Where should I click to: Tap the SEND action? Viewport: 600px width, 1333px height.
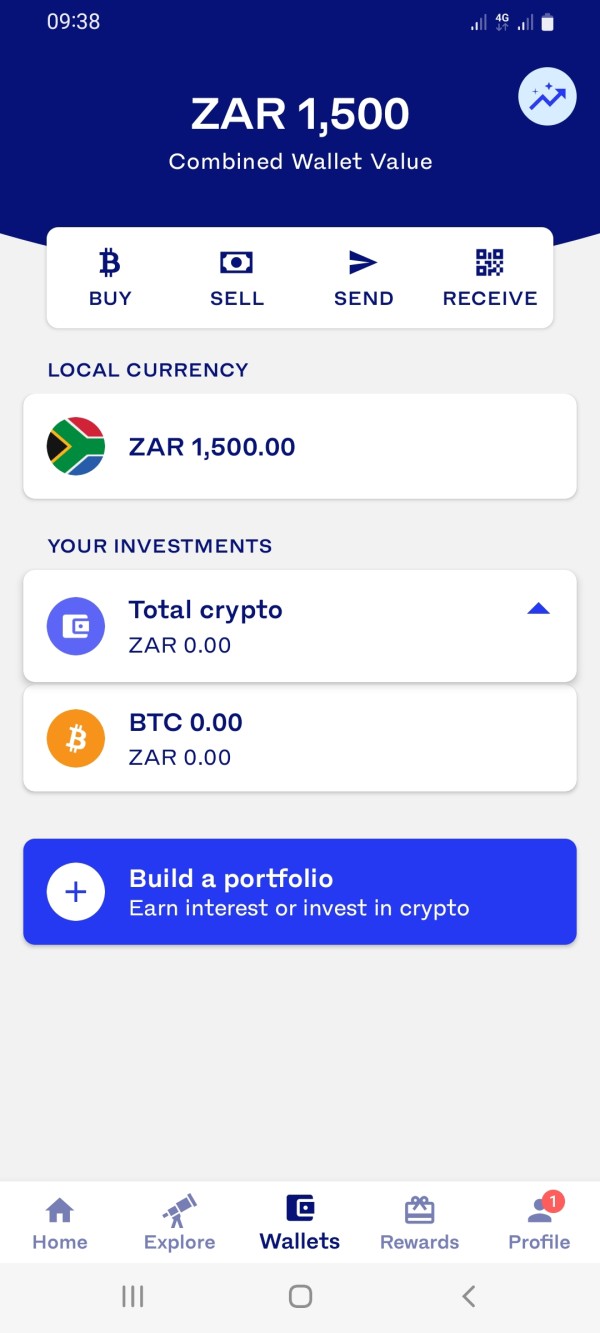(363, 278)
